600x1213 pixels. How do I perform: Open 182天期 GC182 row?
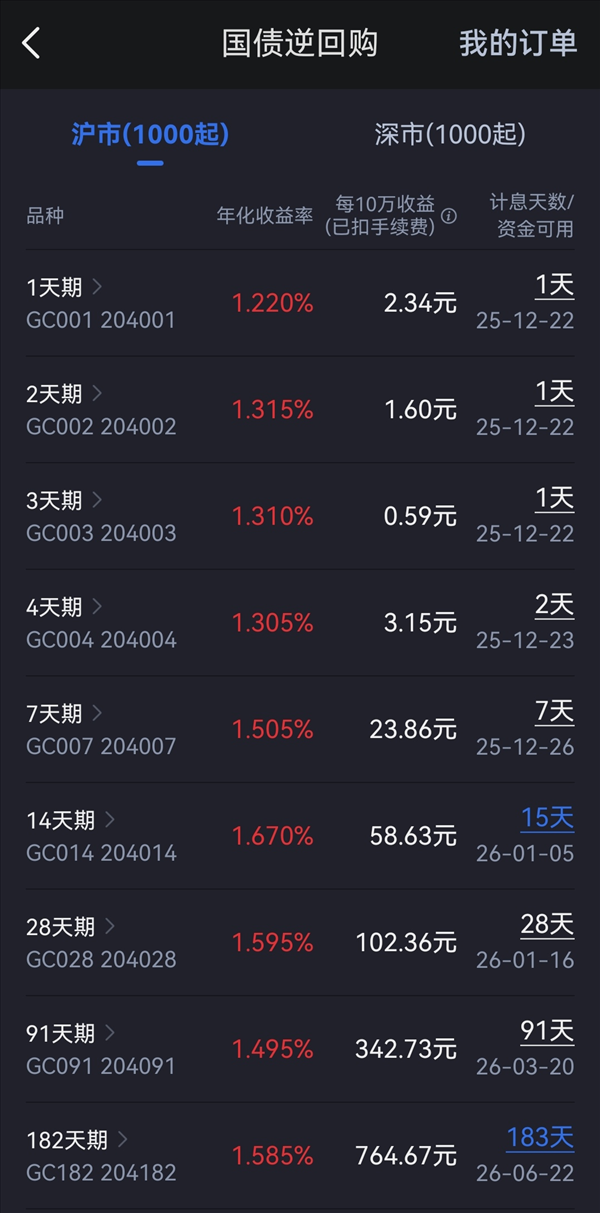coord(100,1155)
